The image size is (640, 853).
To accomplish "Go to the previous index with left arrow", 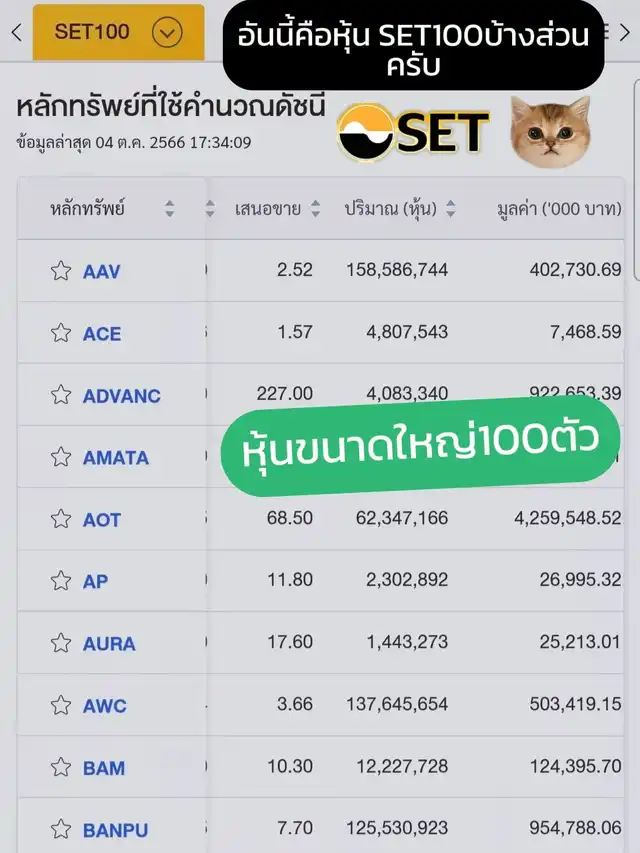I will click(x=16, y=32).
